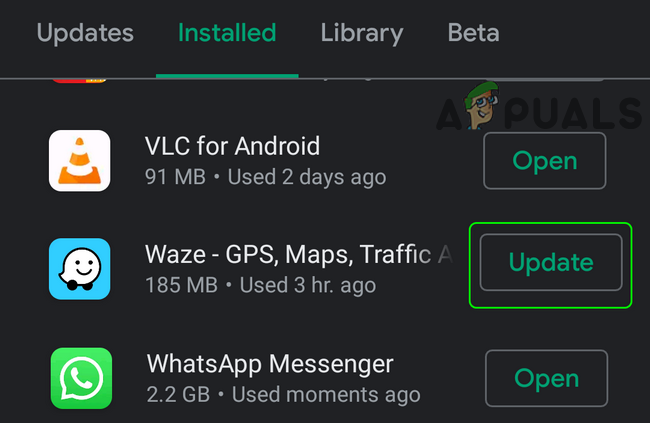Image resolution: width=650 pixels, height=423 pixels.
Task: Select the Installed tab
Action: click(x=227, y=33)
